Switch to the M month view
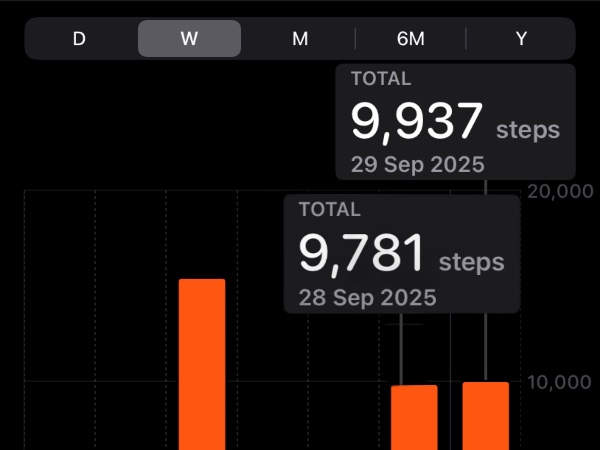Screen dimensions: 600x450 300,39
